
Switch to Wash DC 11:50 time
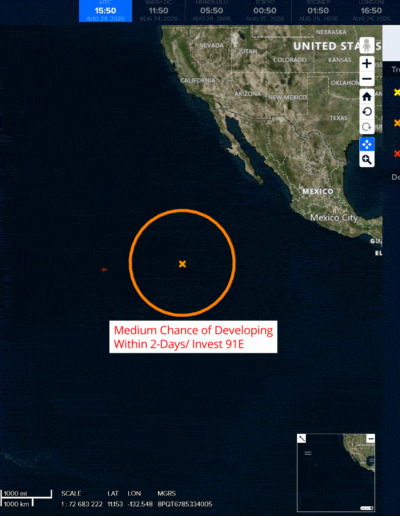click(x=158, y=11)
